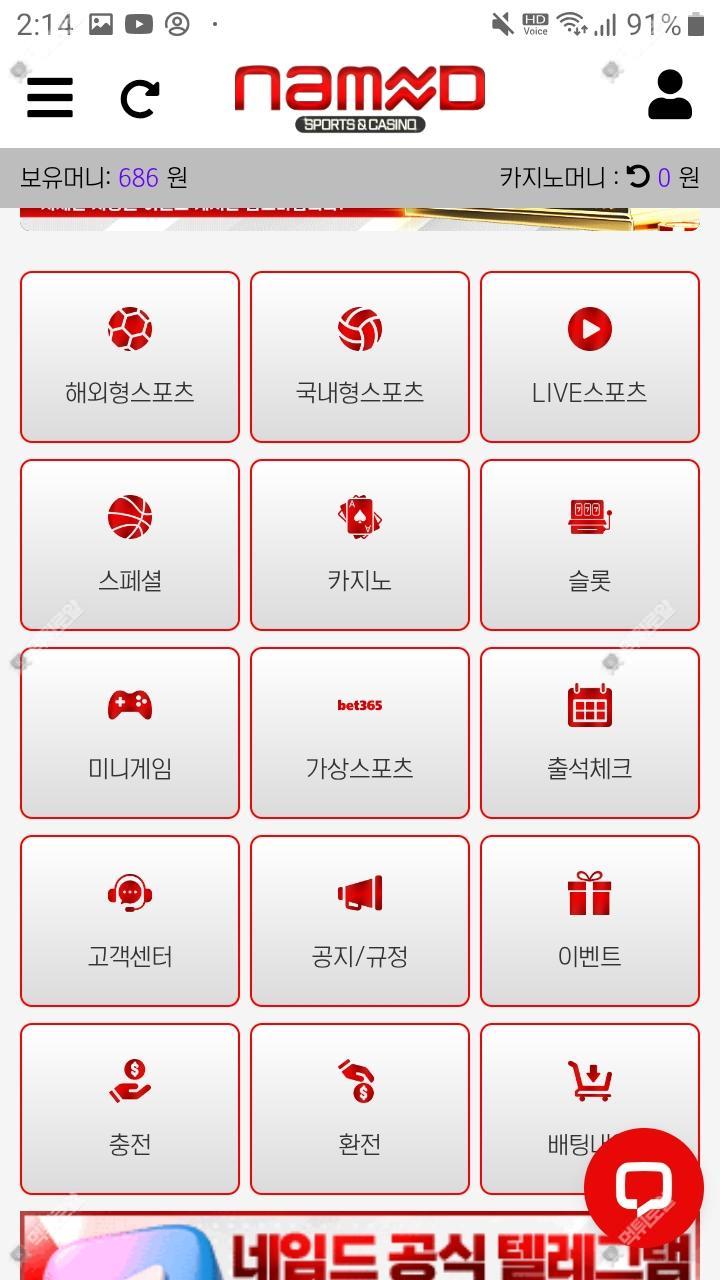Screen dimensions: 720x1280
Task: View 공지/규정 notices
Action: click(360, 921)
